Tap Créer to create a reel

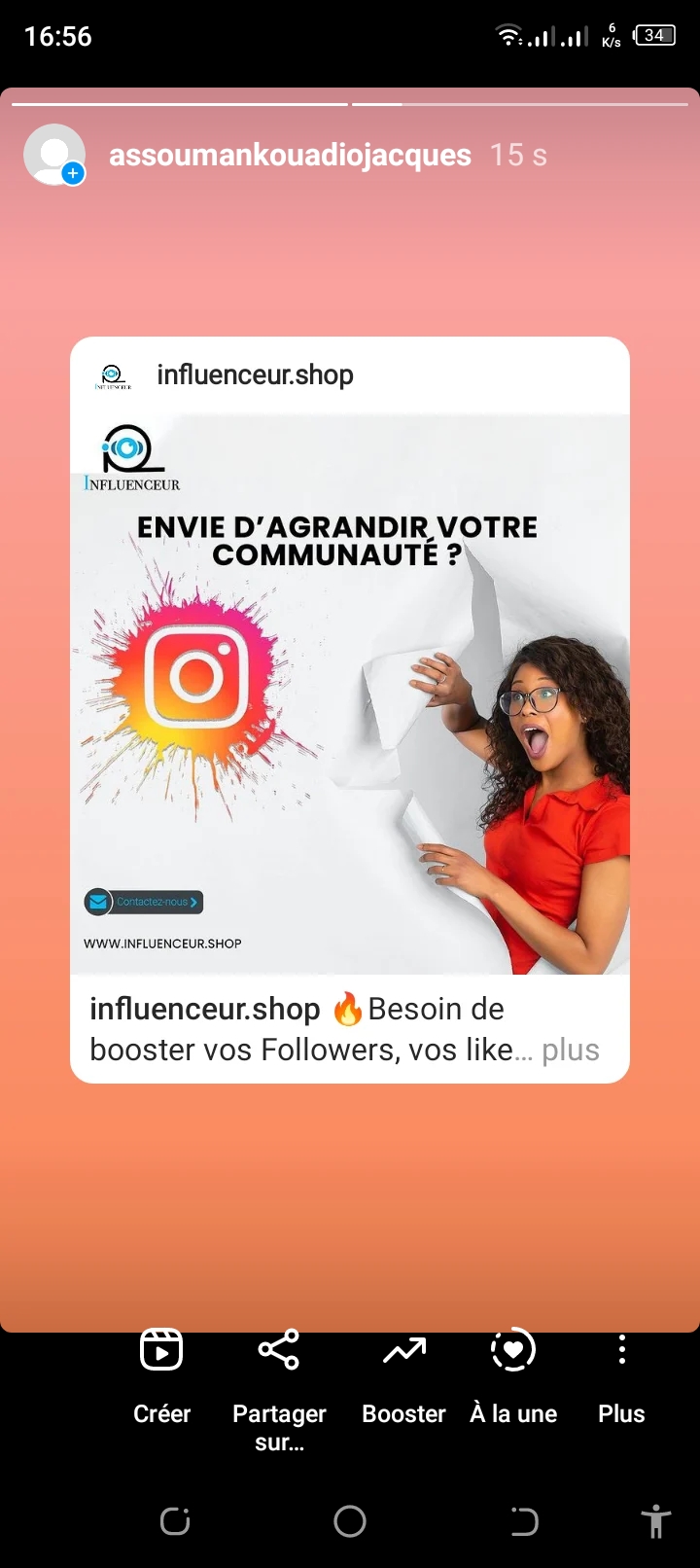(x=161, y=1375)
